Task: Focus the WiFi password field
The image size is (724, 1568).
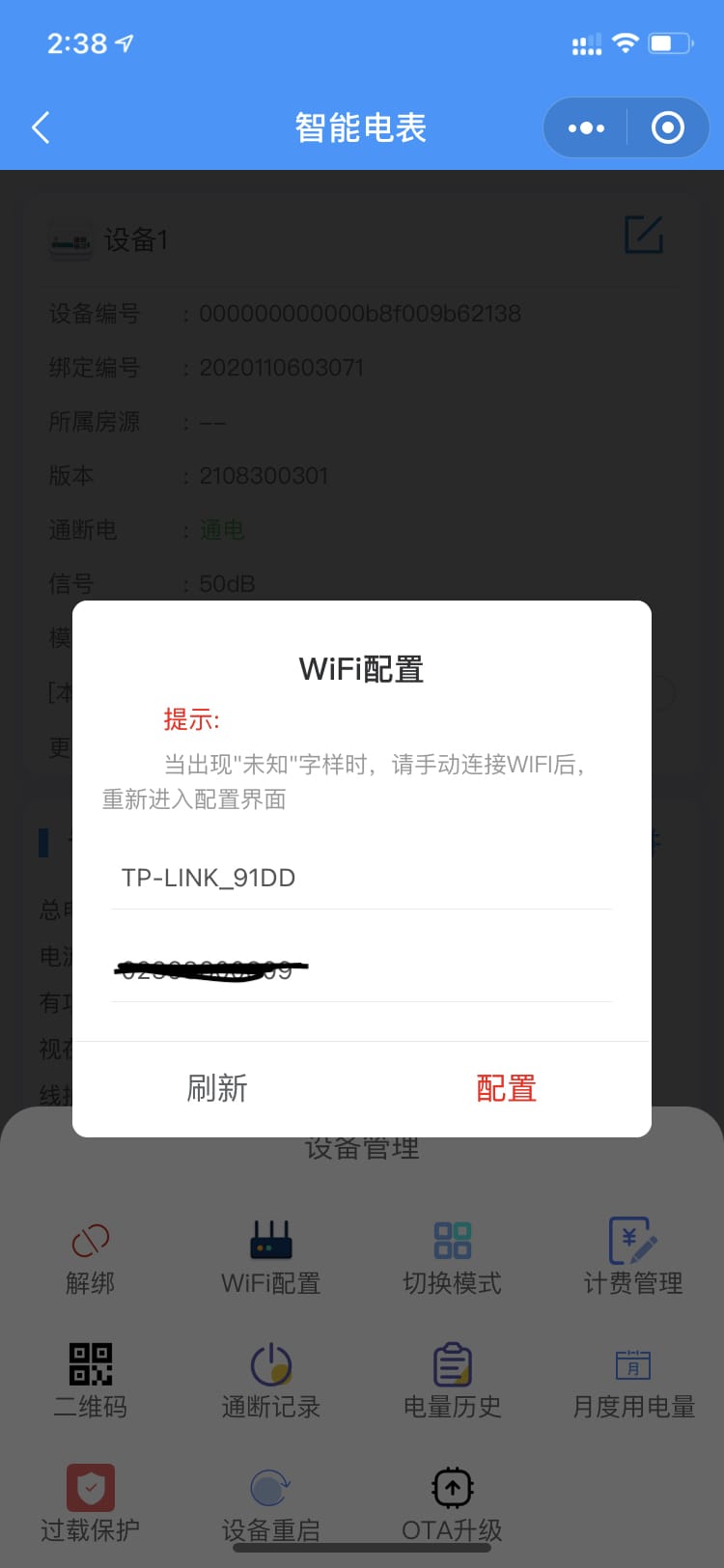Action: 361,969
